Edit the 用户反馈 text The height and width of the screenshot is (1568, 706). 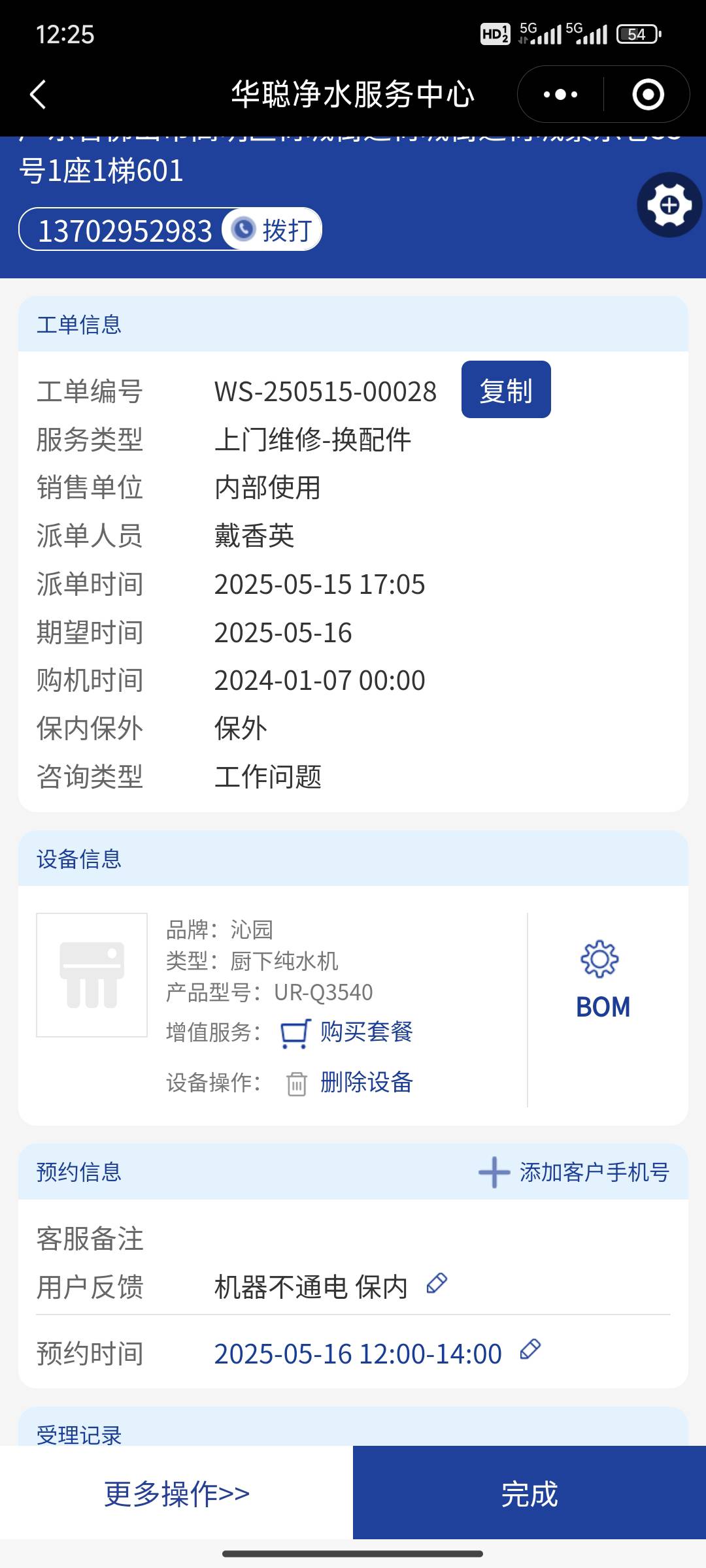coord(437,1284)
